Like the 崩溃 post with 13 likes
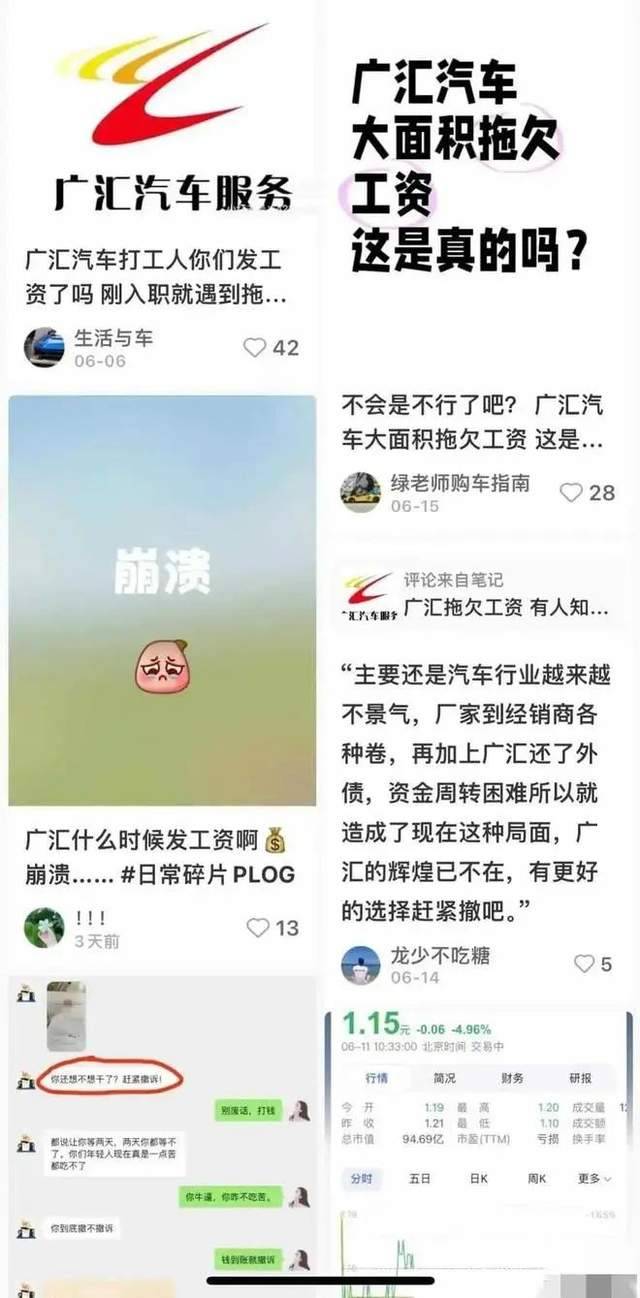The height and width of the screenshot is (1298, 640). (x=258, y=927)
